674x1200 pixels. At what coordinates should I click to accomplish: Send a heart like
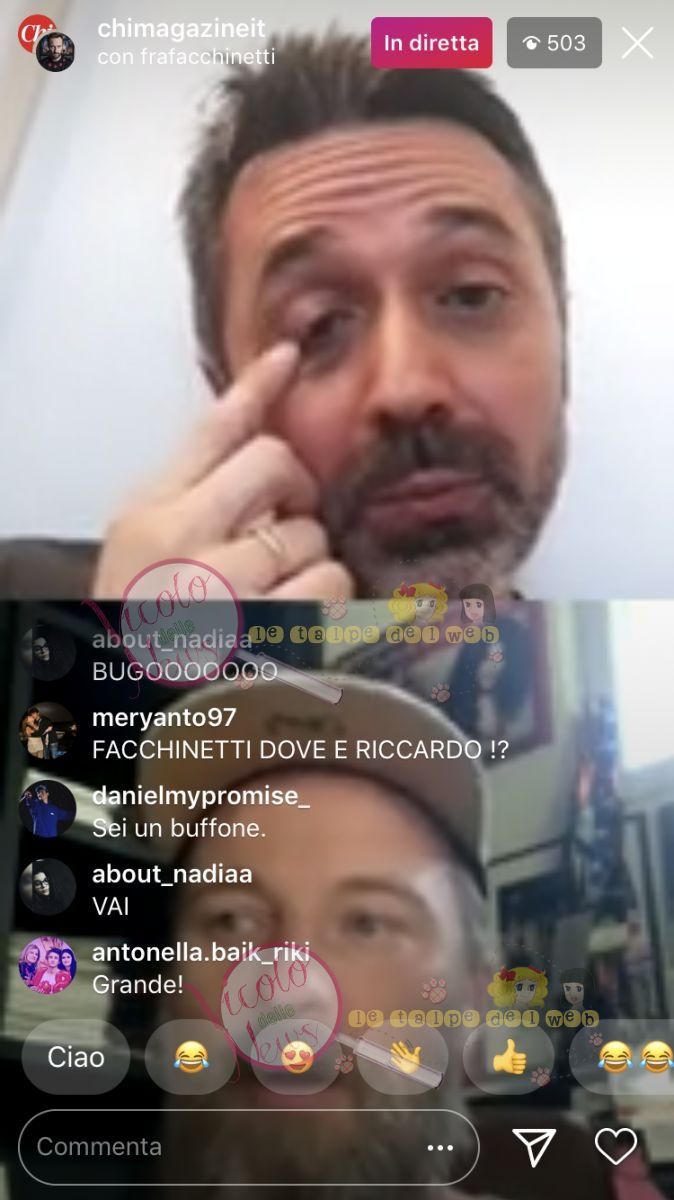click(616, 1146)
